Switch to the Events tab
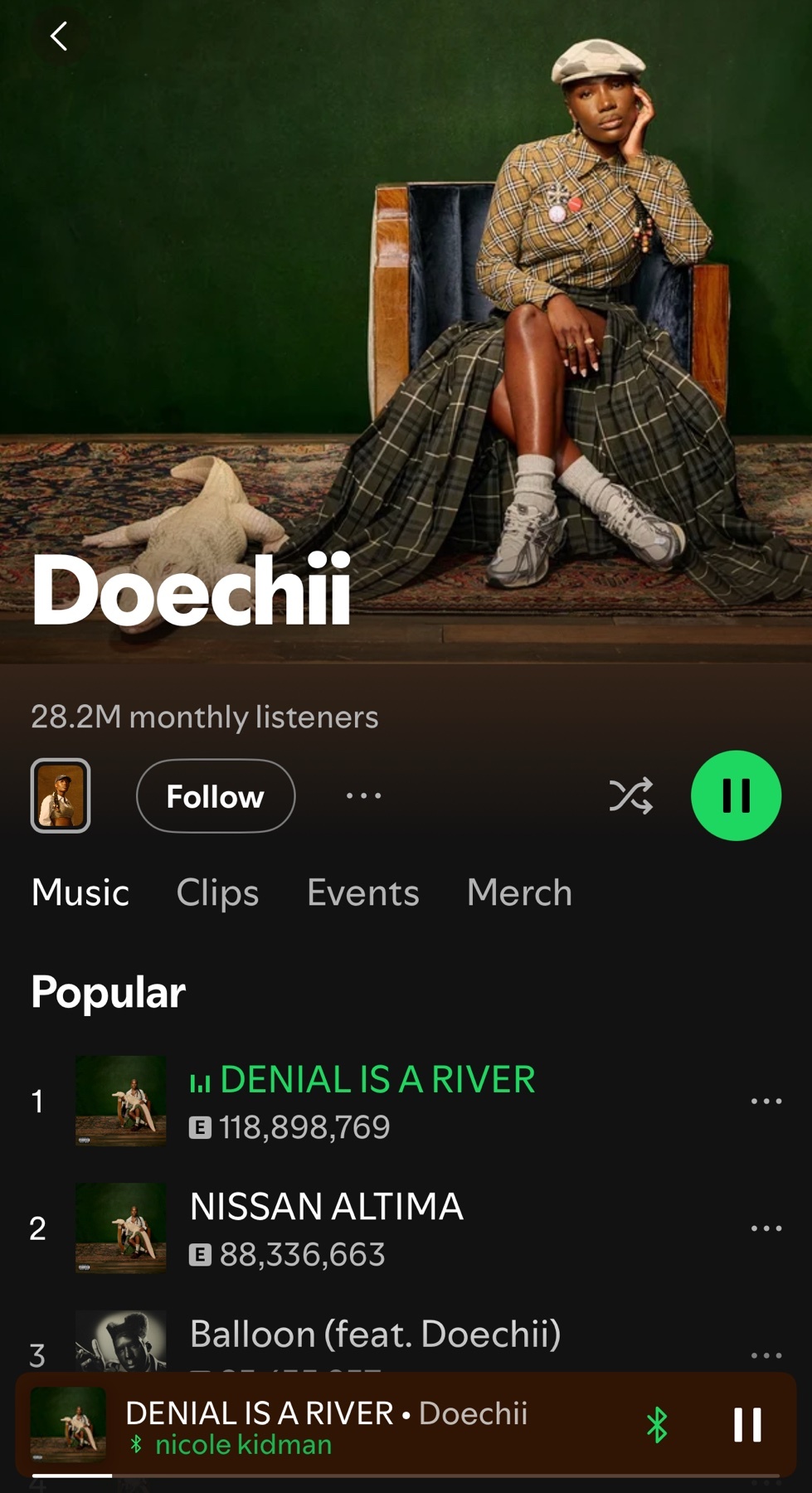 click(x=362, y=893)
